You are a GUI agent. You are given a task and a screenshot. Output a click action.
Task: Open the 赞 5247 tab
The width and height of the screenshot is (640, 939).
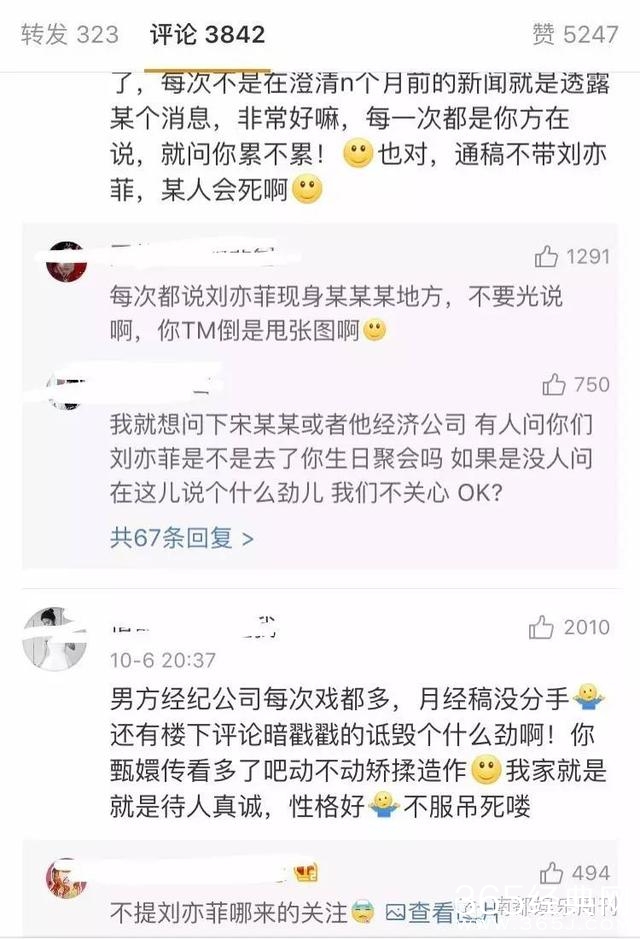575,35
